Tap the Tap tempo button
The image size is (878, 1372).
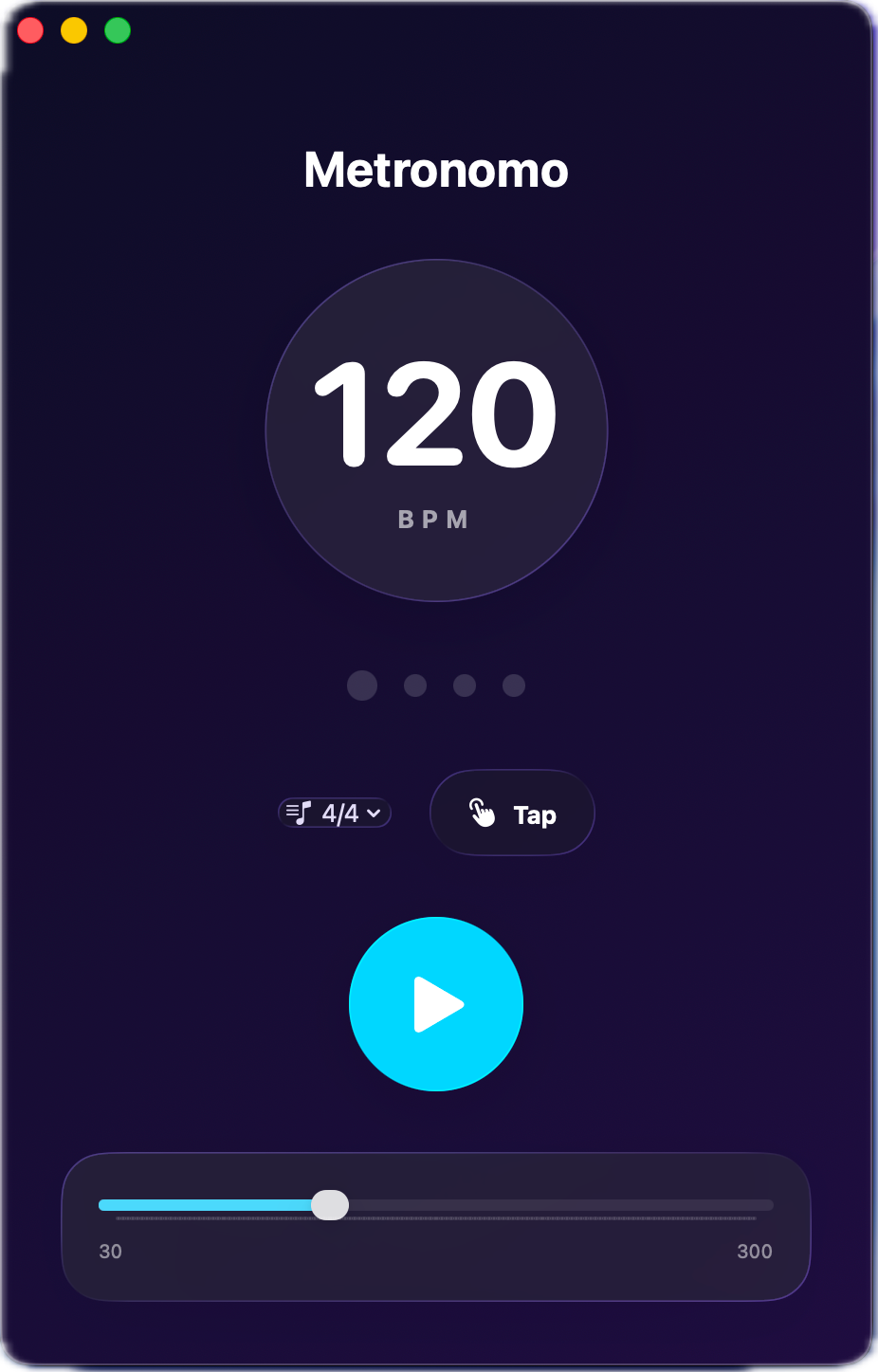[x=512, y=813]
